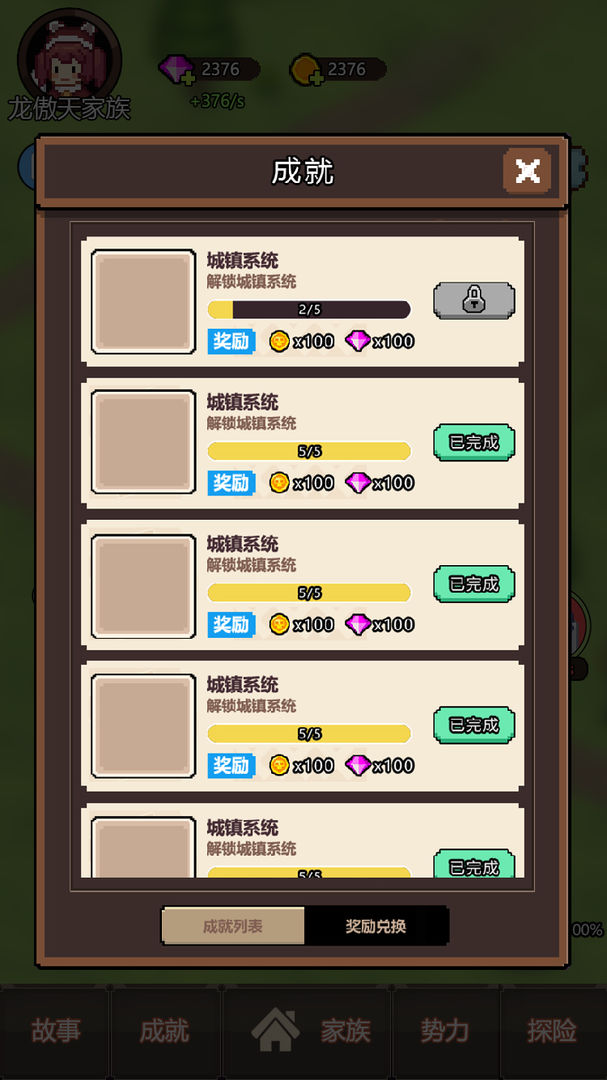The height and width of the screenshot is (1080, 607).
Task: Open the 探险 tab
Action: (x=551, y=1031)
